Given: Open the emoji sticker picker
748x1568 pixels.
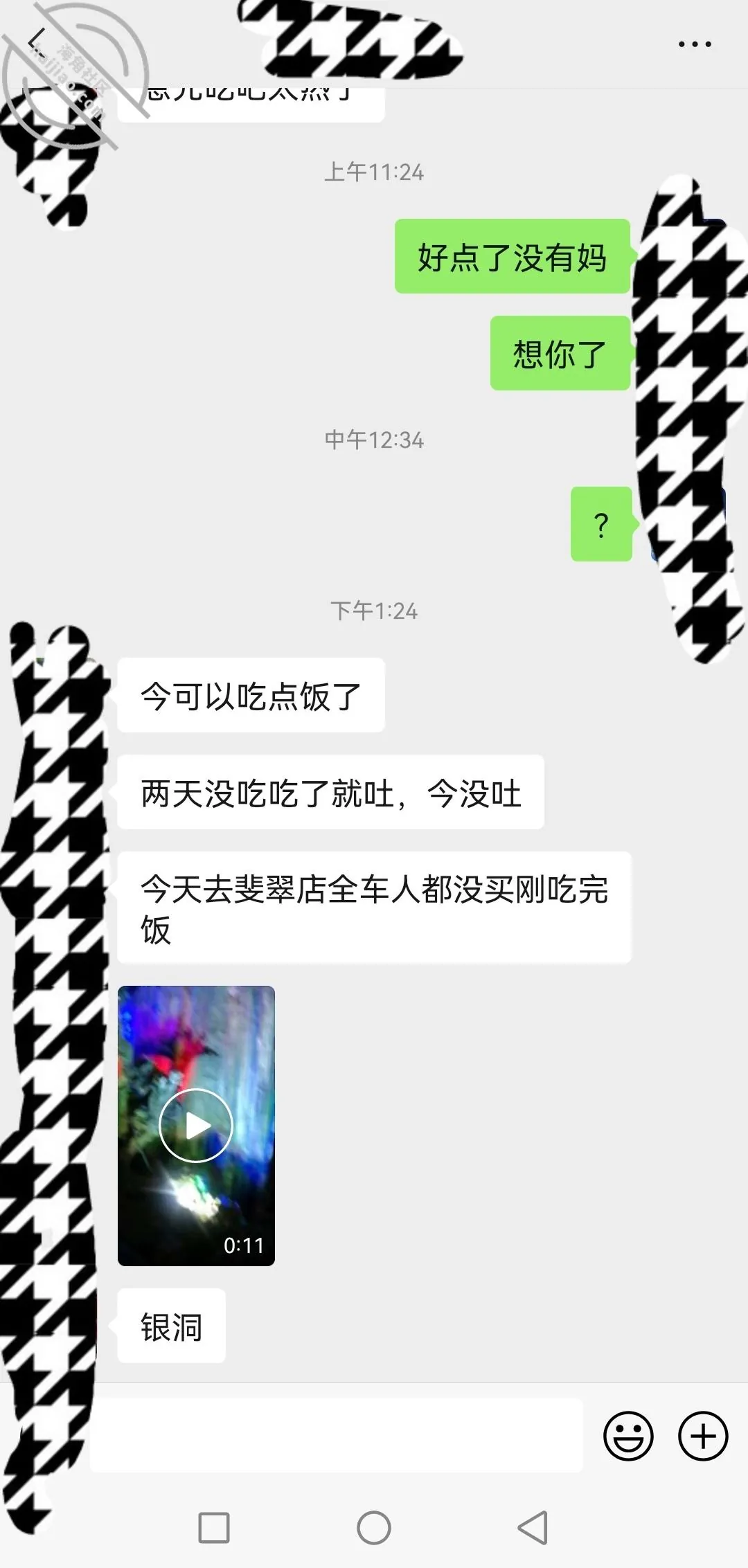Looking at the screenshot, I should coord(628,1436).
